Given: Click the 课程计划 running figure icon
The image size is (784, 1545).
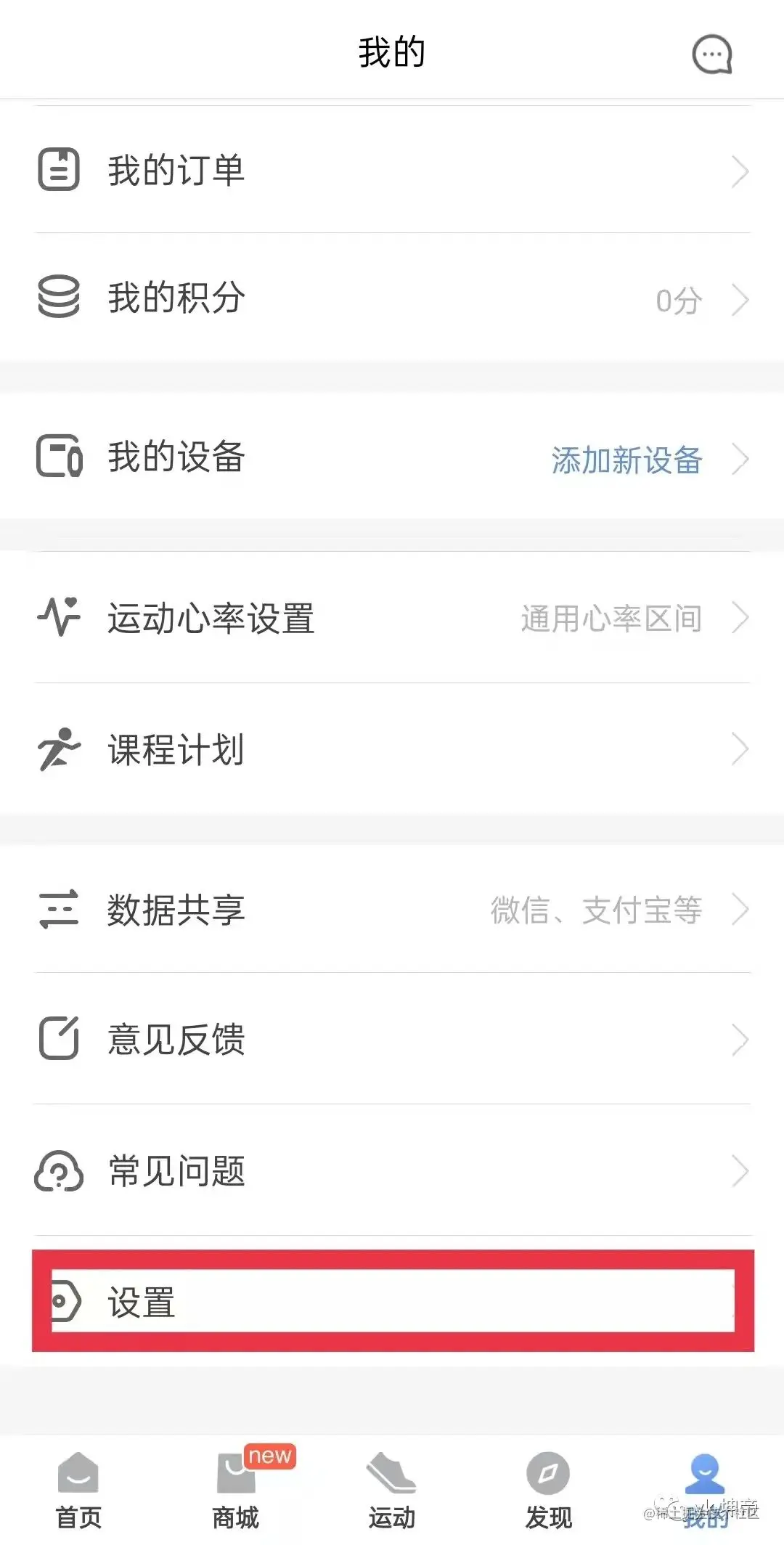Looking at the screenshot, I should tap(60, 749).
